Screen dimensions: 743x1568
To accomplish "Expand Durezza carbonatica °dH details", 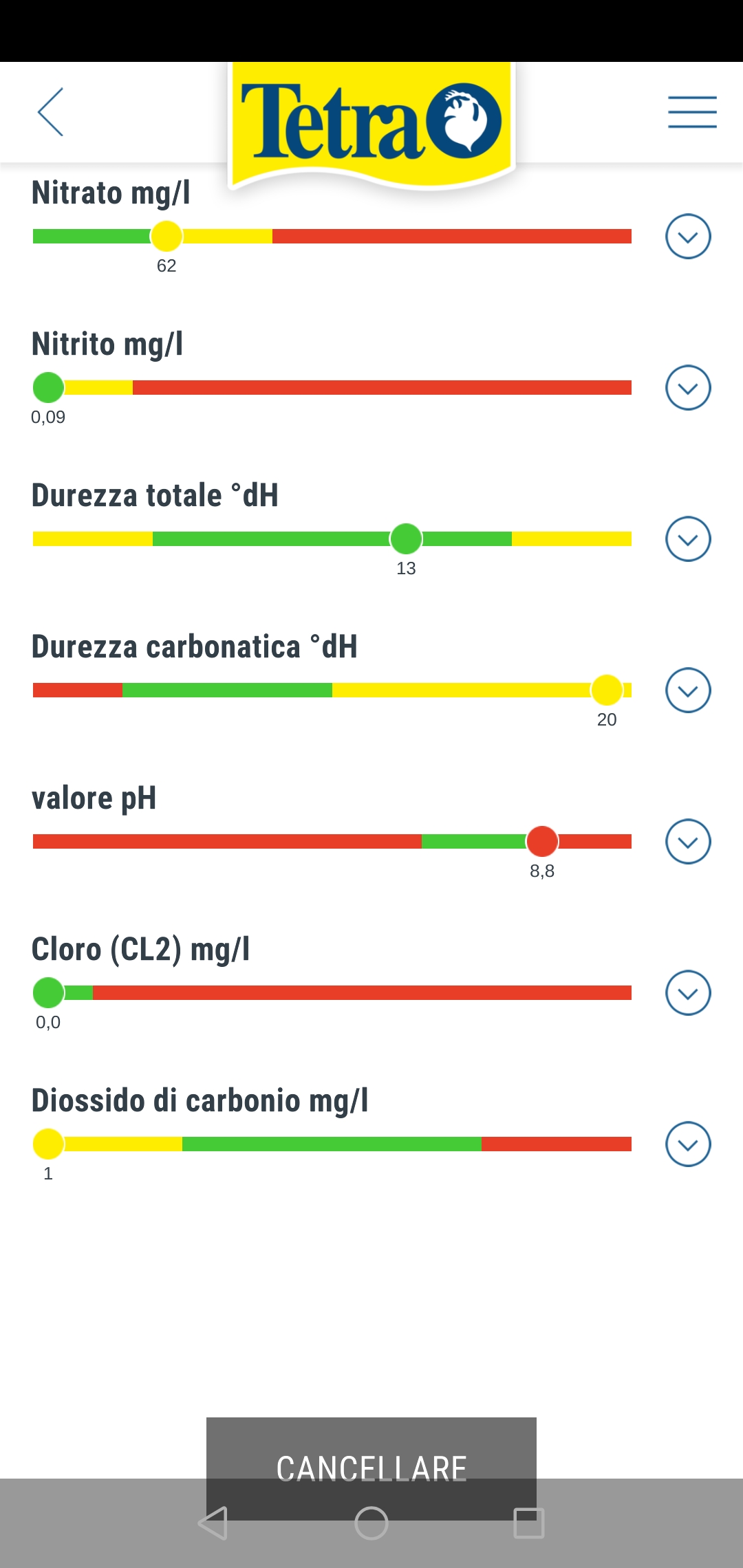I will pyautogui.click(x=688, y=690).
